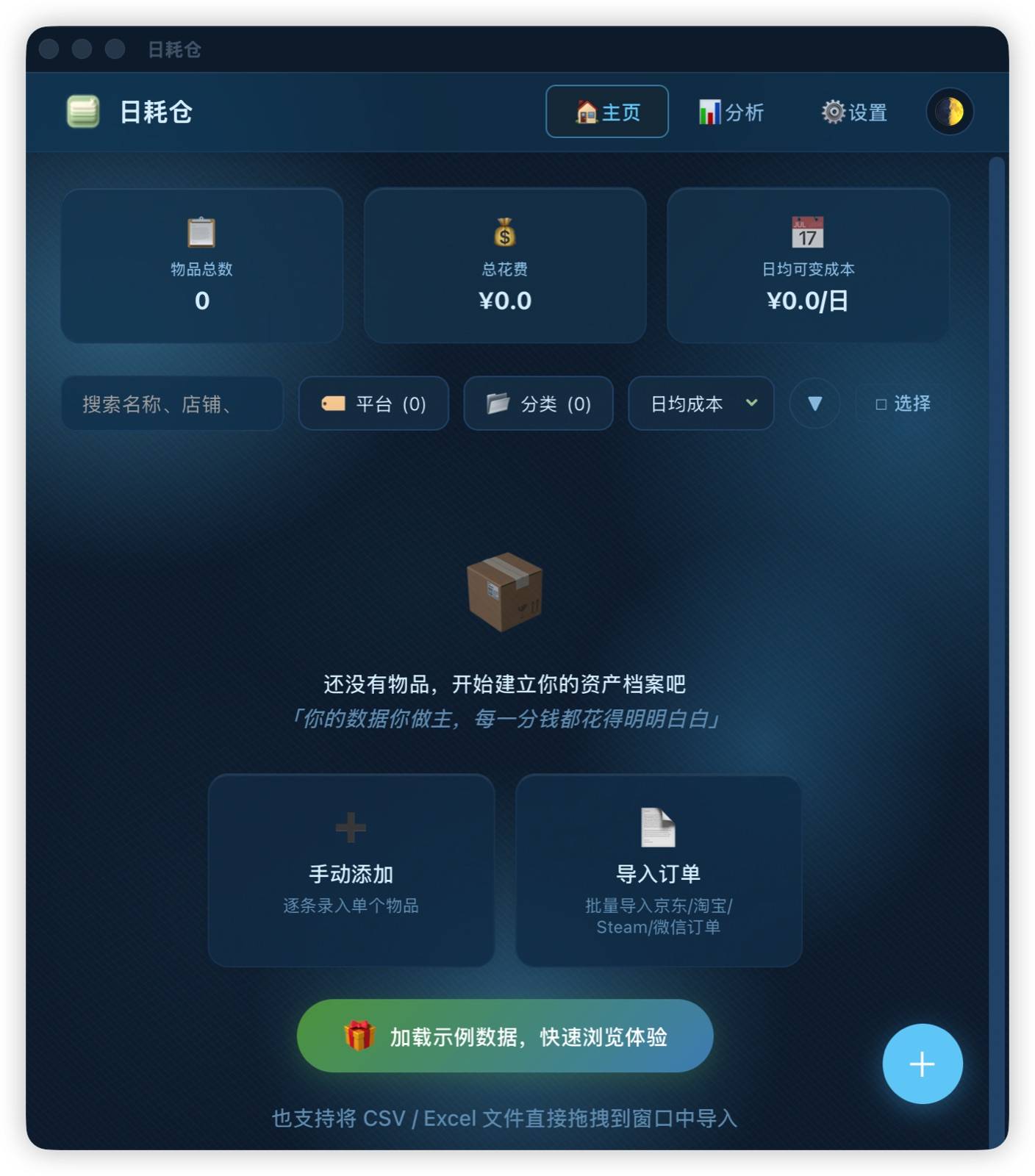
Task: Open the 分类 (0) filter
Action: pyautogui.click(x=538, y=404)
